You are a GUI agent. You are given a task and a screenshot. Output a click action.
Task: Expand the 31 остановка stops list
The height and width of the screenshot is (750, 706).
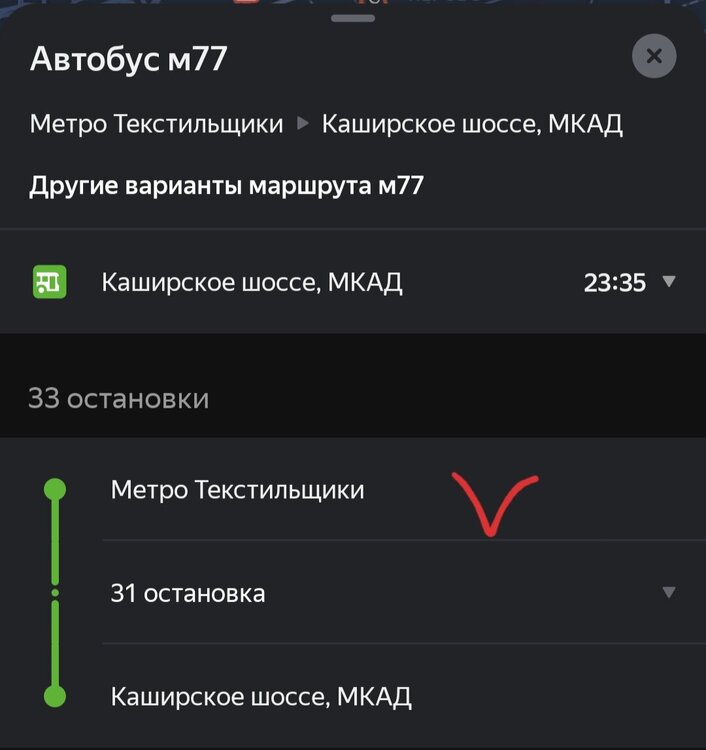[x=669, y=593]
